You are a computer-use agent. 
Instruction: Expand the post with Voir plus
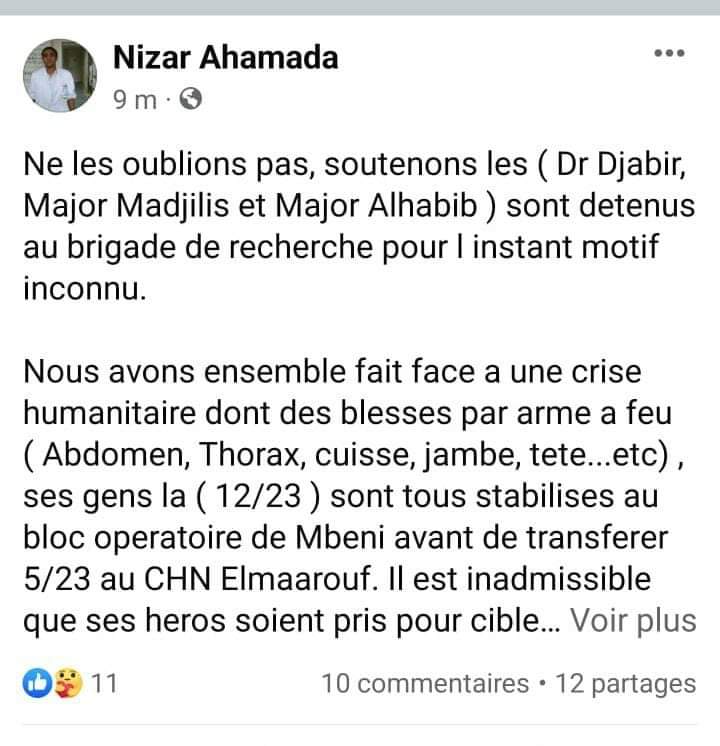(x=634, y=621)
